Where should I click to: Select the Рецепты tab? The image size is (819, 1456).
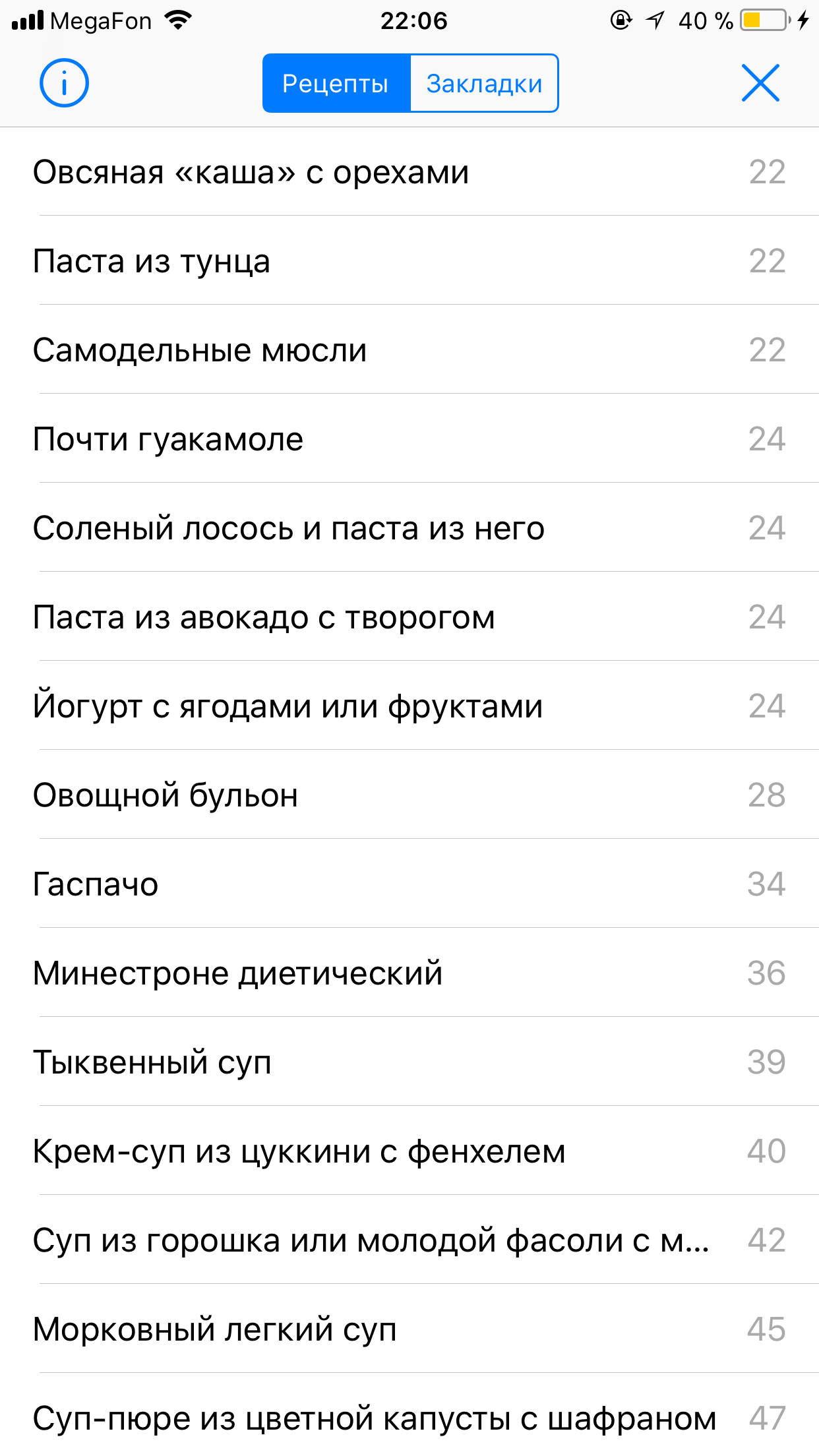[x=335, y=82]
